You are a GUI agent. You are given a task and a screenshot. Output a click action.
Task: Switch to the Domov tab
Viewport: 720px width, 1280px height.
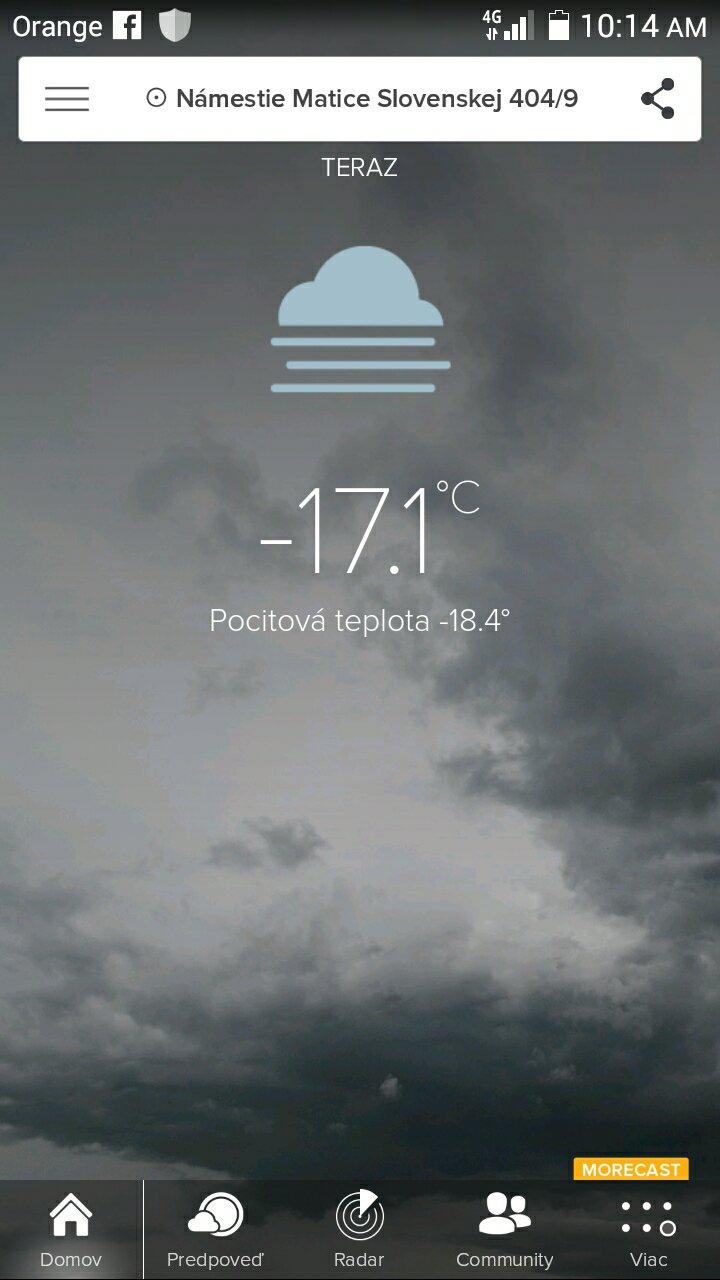coord(71,1230)
